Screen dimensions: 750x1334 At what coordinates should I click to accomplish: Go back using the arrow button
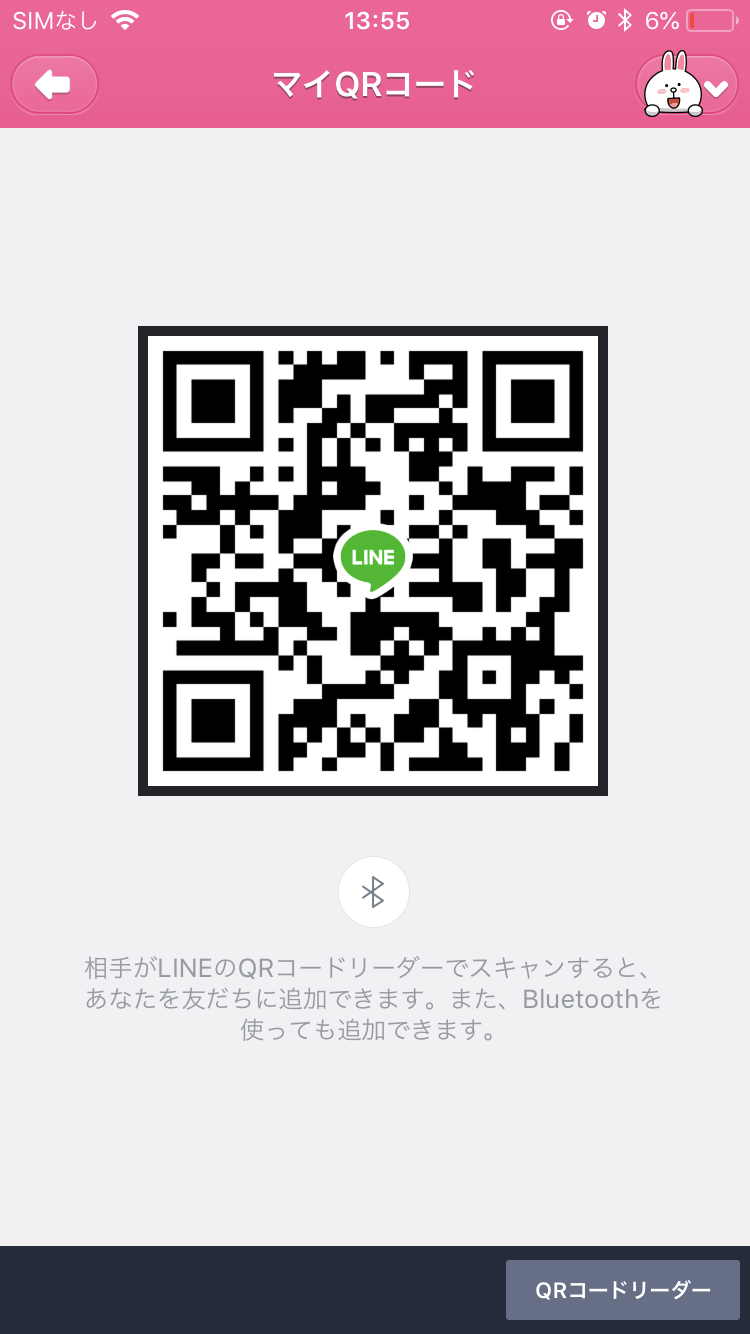(x=54, y=85)
